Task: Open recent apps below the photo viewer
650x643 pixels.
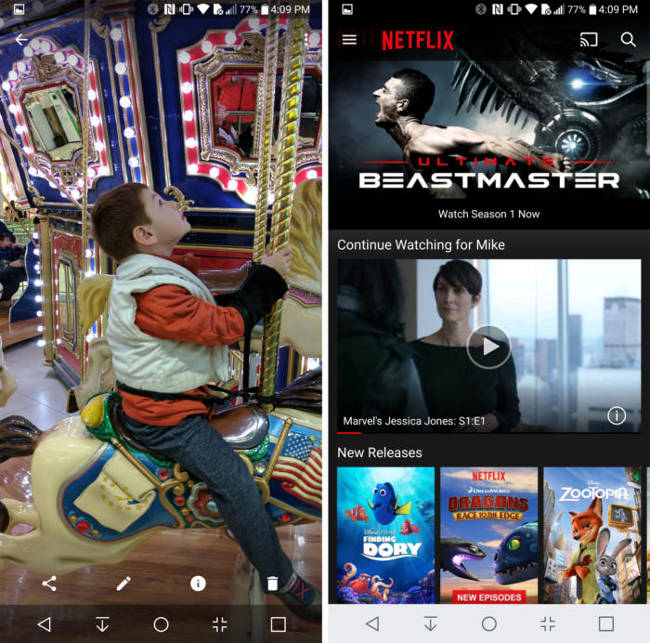Action: (x=278, y=623)
